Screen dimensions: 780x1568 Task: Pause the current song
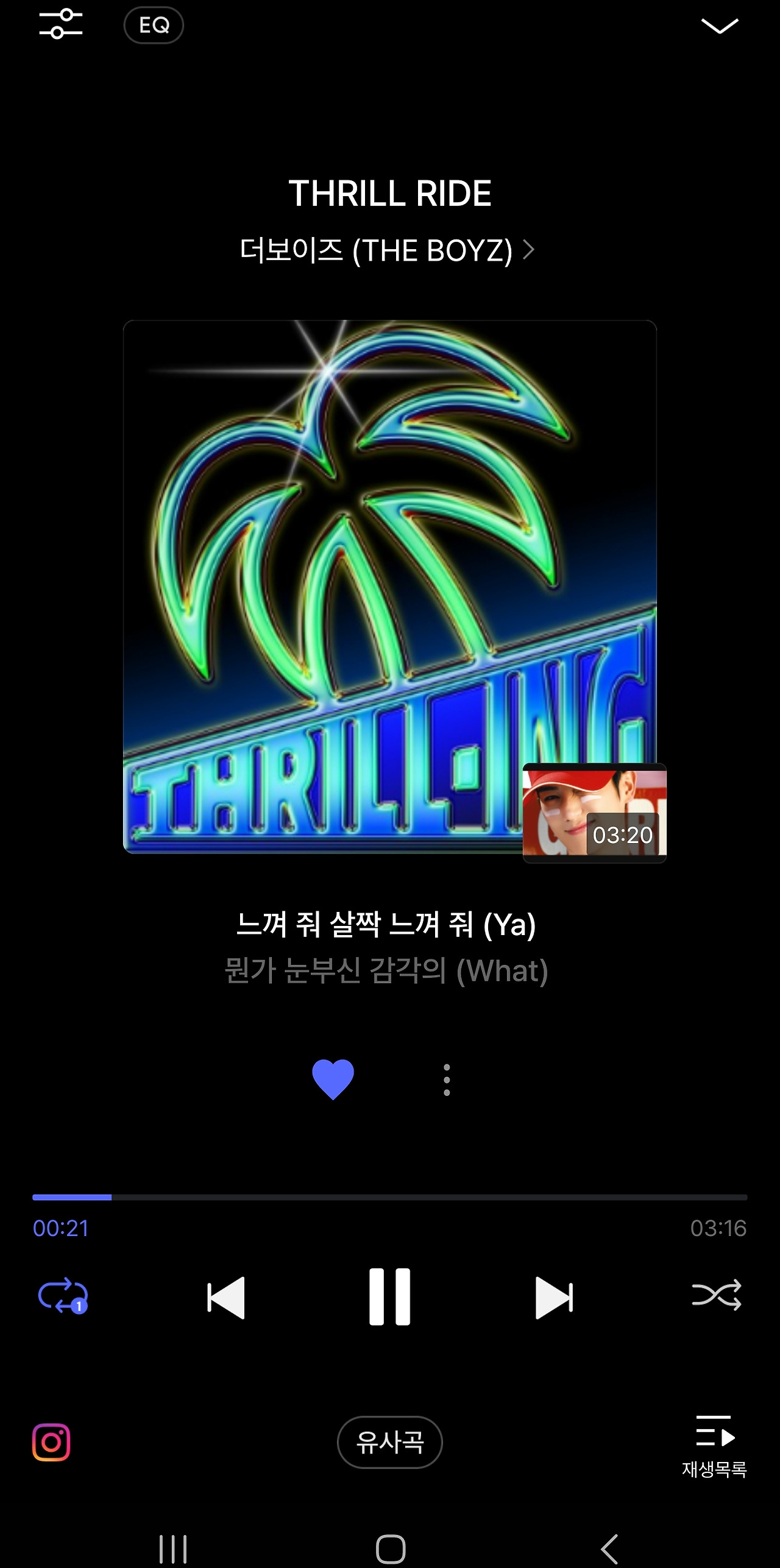[390, 1297]
